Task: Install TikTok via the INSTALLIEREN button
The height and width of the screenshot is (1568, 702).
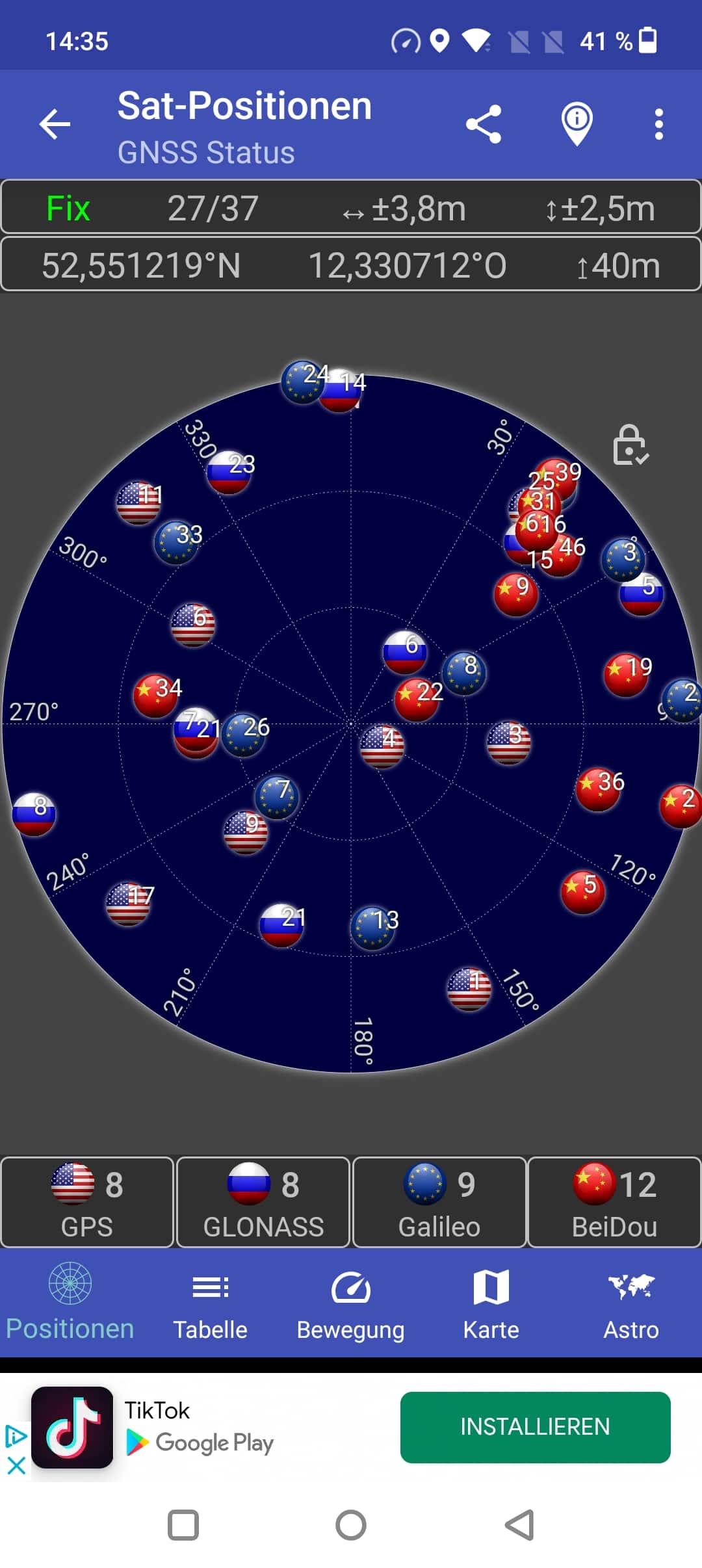Action: coord(536,1427)
